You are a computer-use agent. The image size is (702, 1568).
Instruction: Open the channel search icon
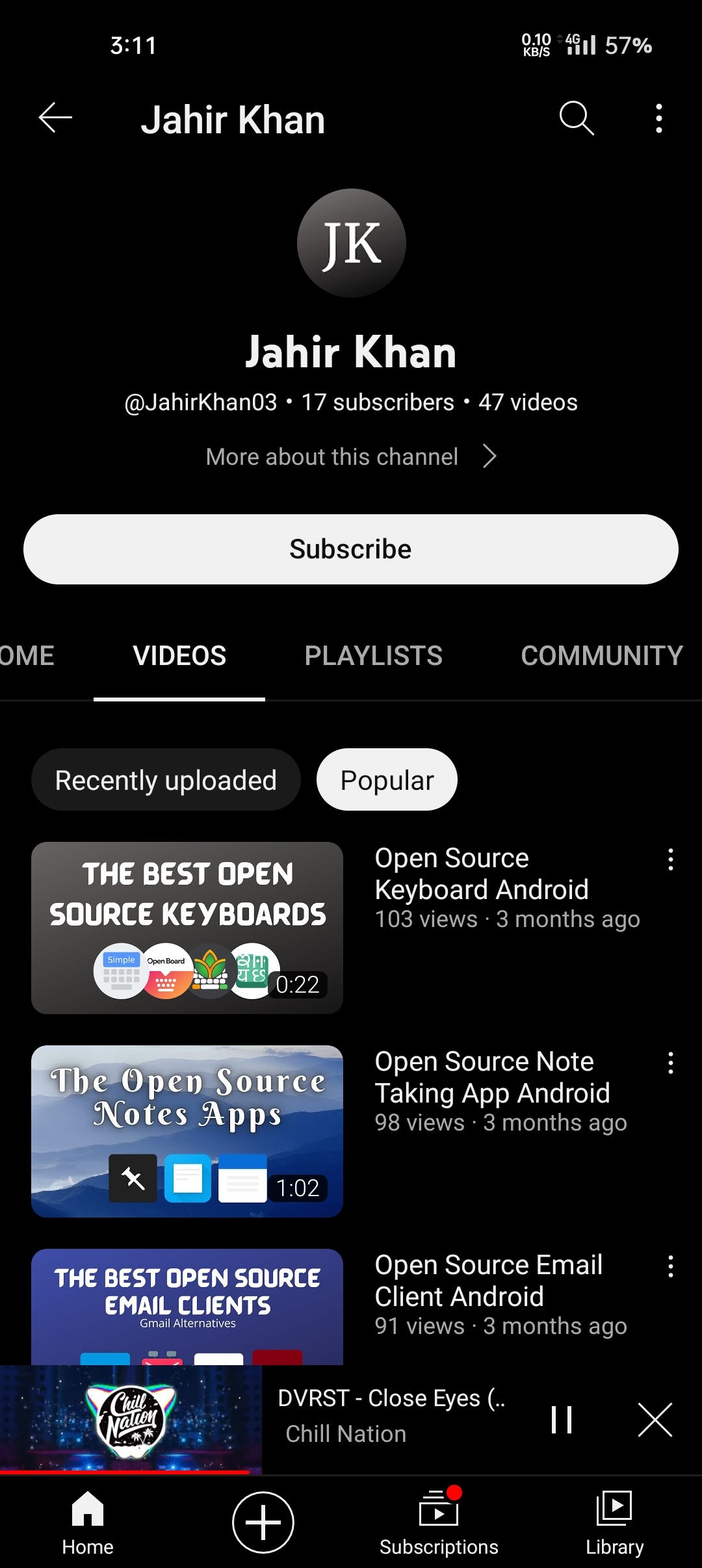pos(577,118)
